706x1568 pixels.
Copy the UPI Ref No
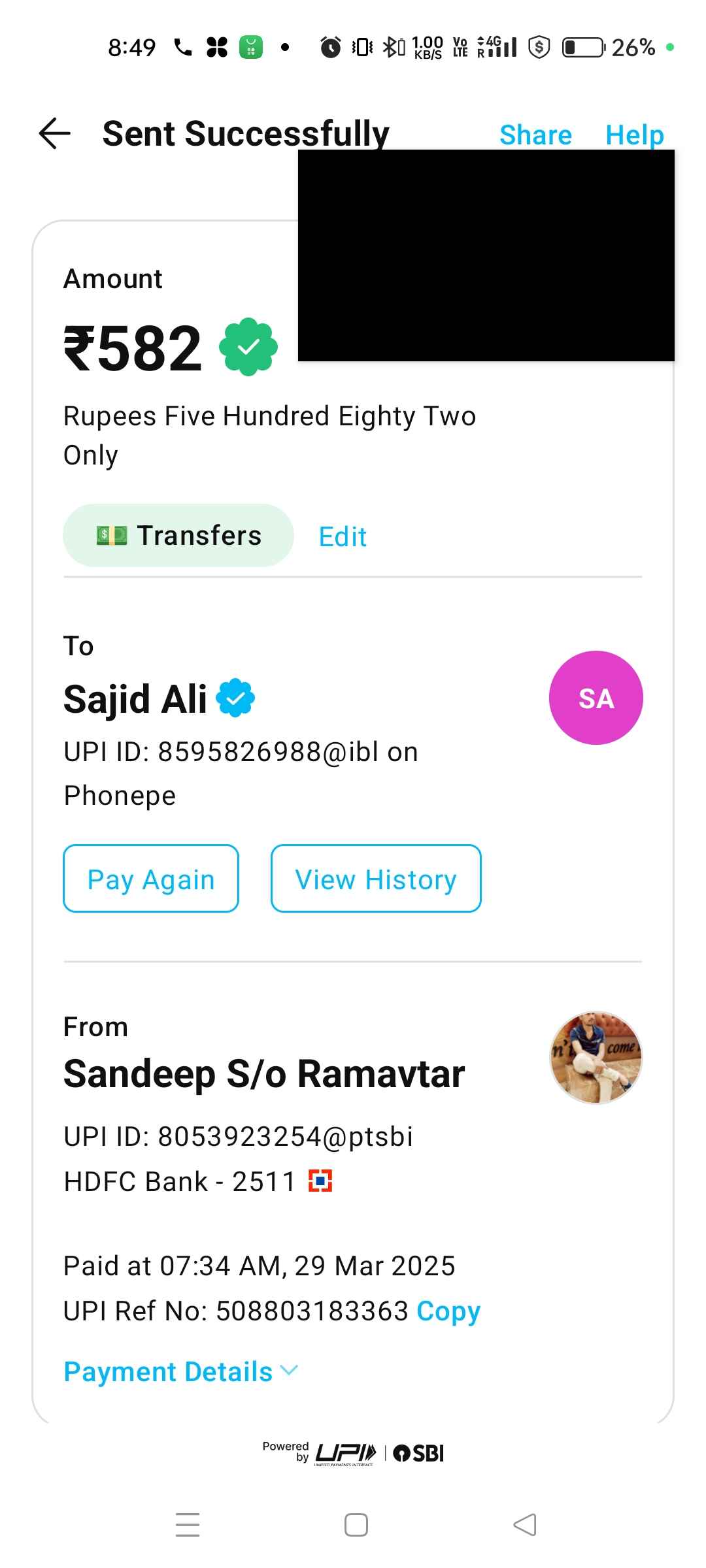pyautogui.click(x=448, y=1311)
